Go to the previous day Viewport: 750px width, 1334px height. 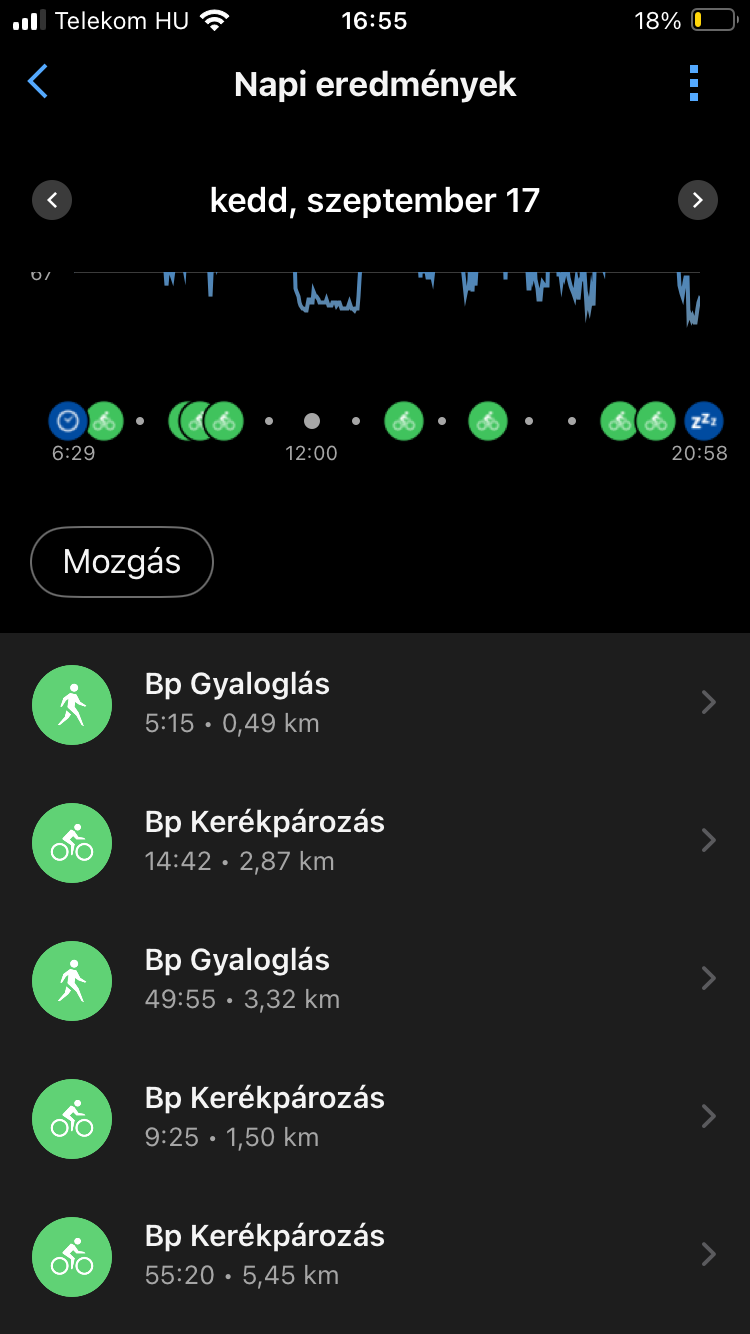(x=52, y=200)
